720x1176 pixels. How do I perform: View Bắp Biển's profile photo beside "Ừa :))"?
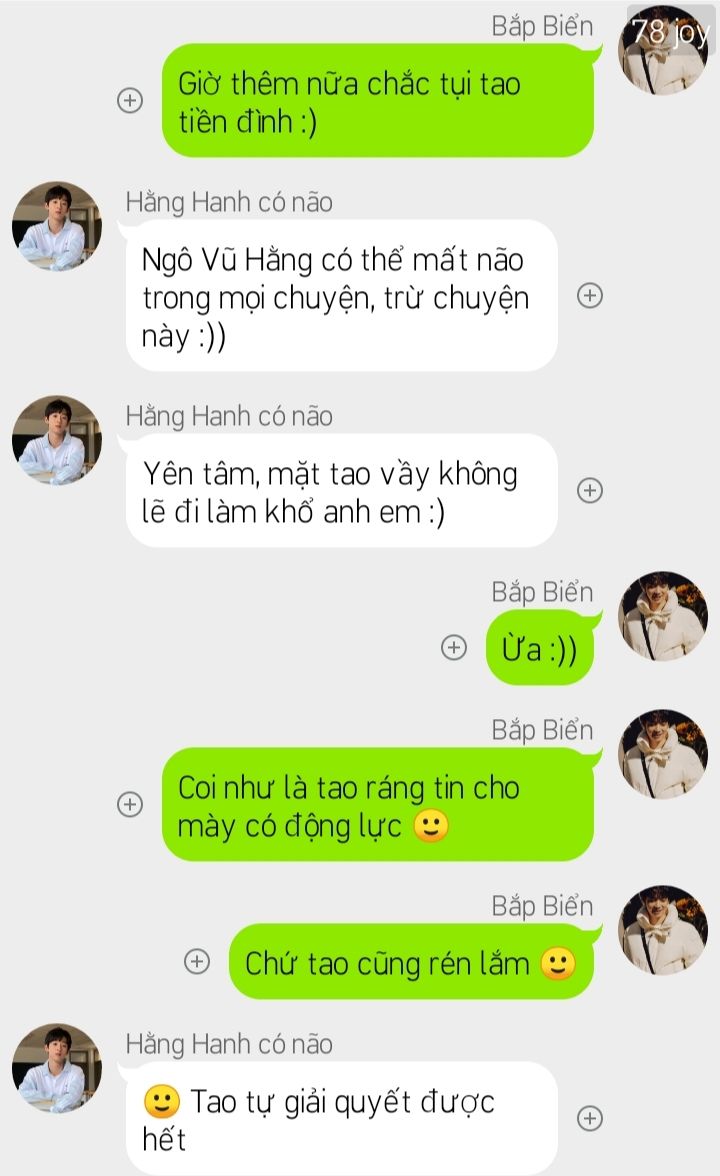click(663, 616)
